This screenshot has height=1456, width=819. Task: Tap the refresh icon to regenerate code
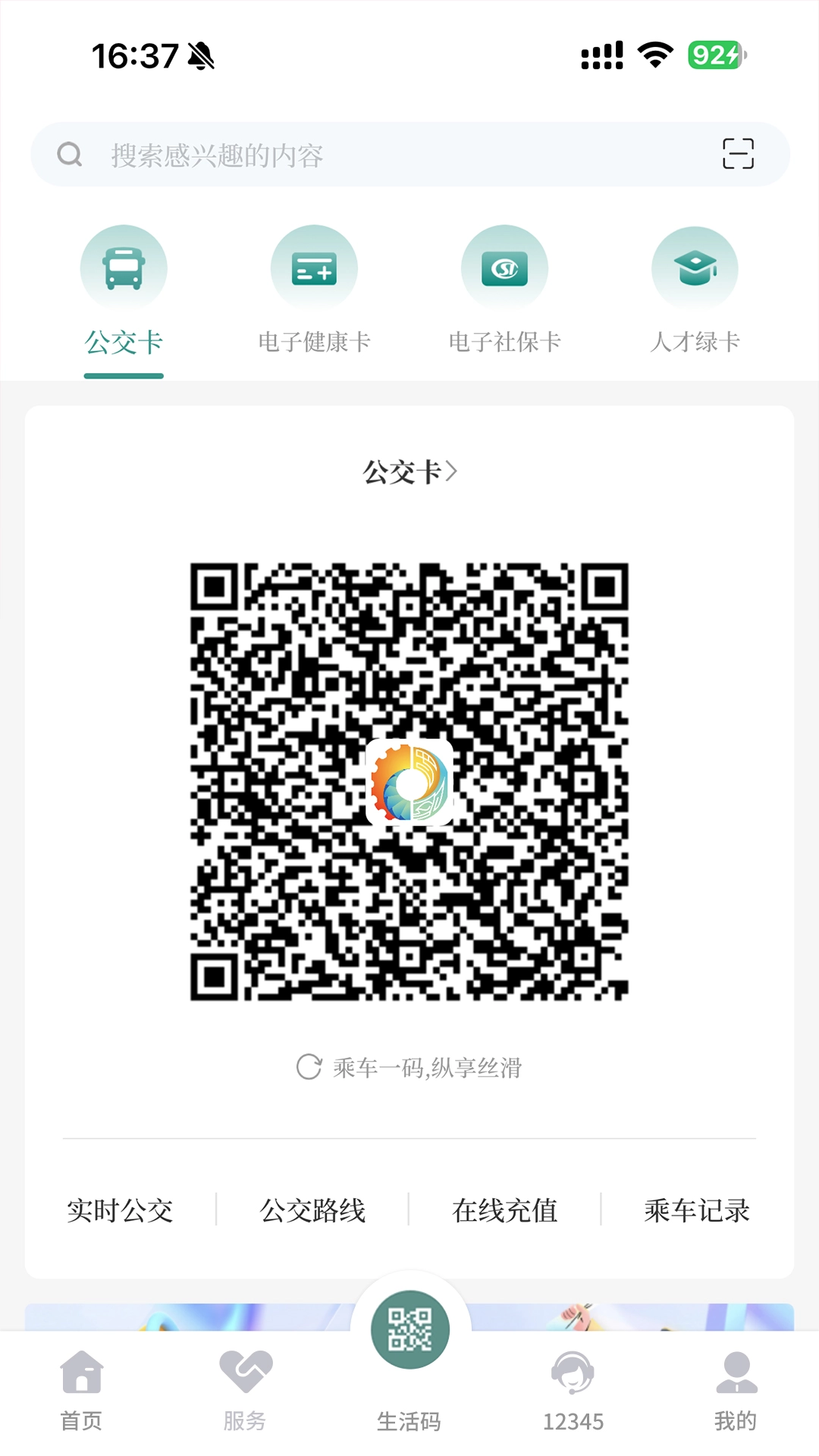tap(309, 1068)
